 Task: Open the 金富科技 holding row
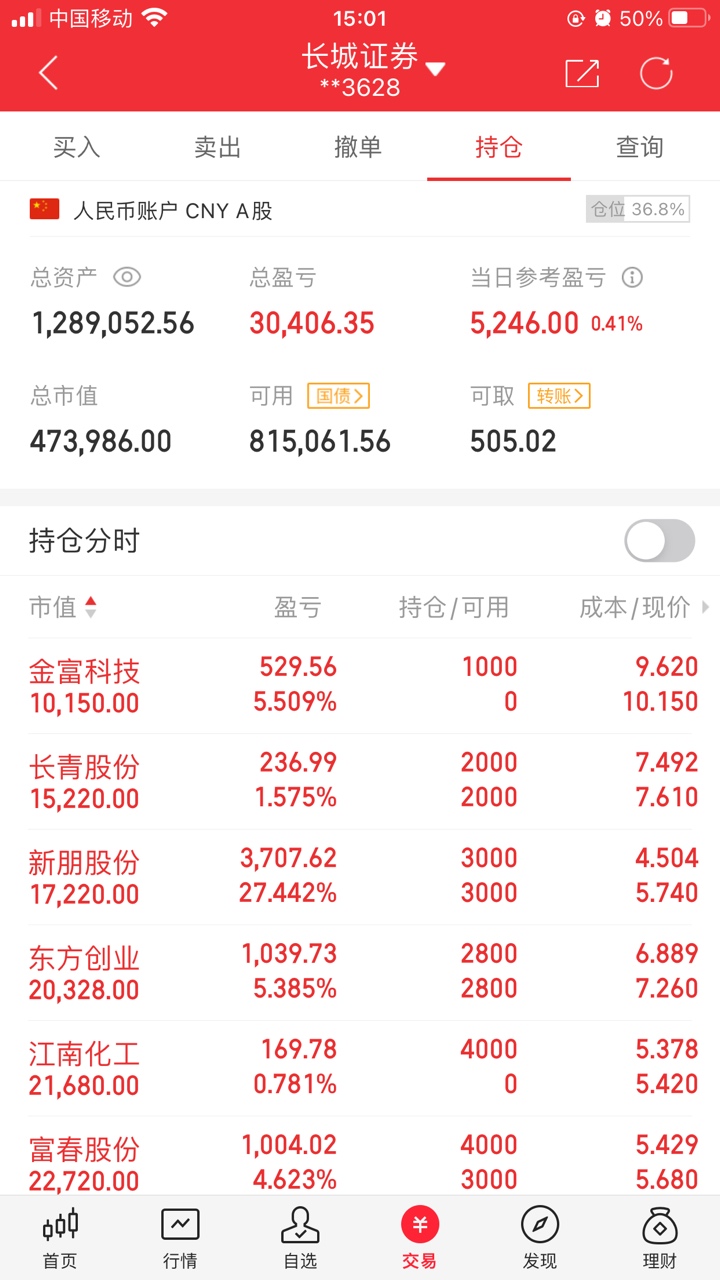[x=360, y=685]
